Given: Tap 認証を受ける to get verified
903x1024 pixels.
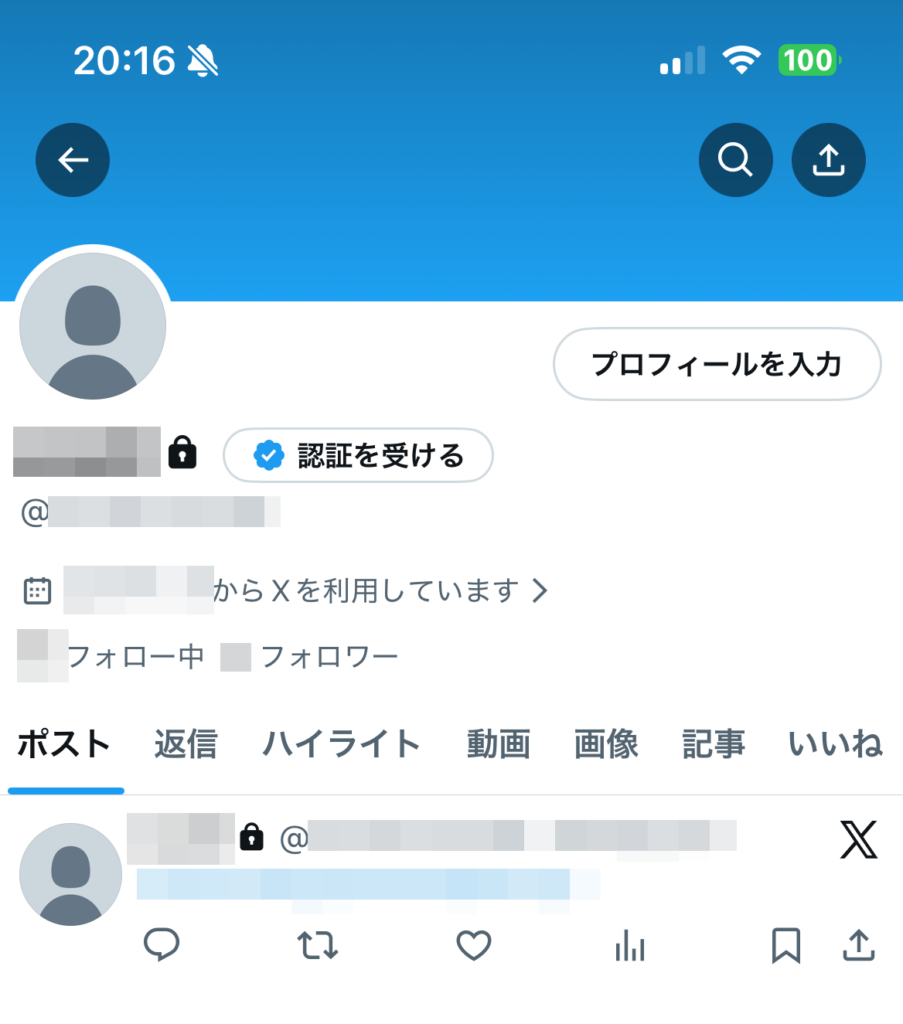Looking at the screenshot, I should (358, 456).
